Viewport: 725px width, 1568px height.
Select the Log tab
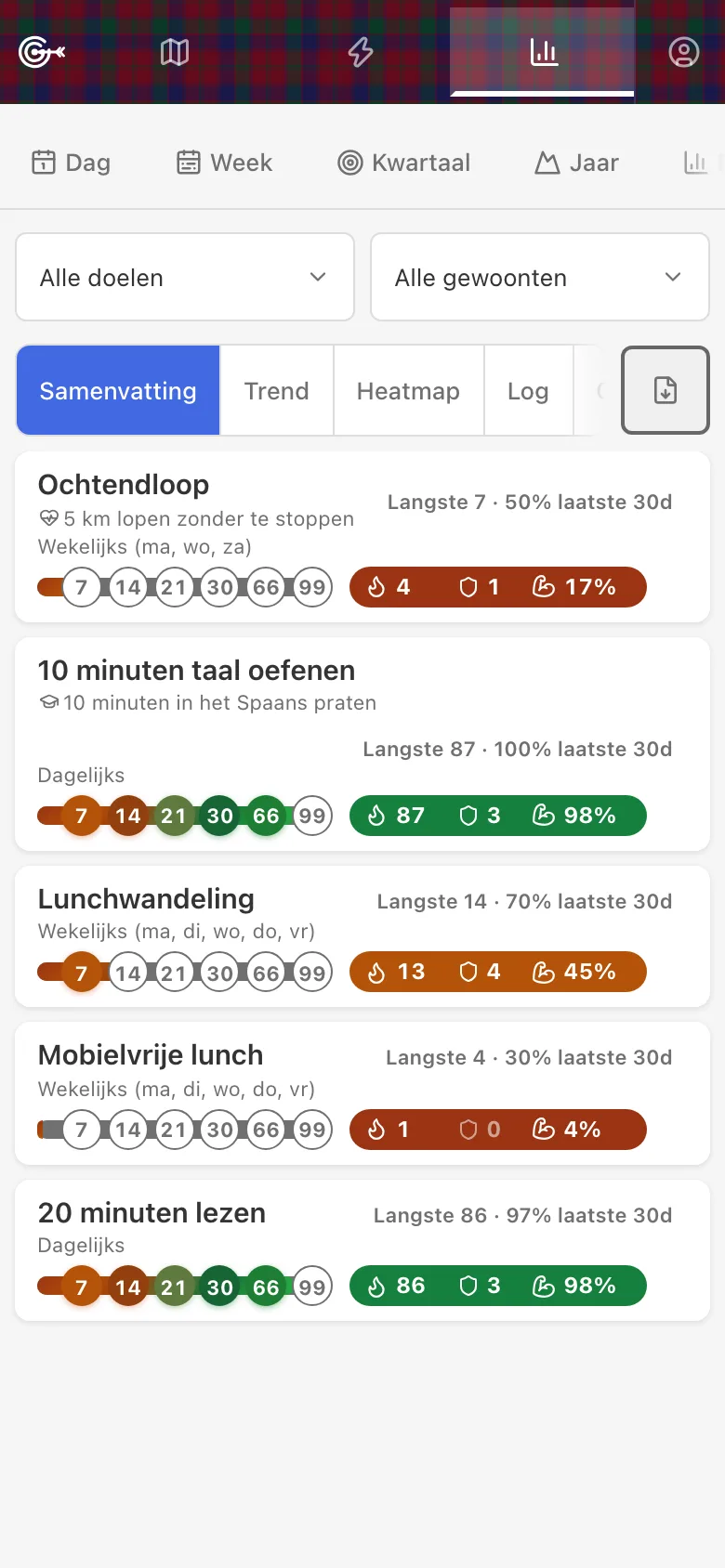click(x=528, y=391)
